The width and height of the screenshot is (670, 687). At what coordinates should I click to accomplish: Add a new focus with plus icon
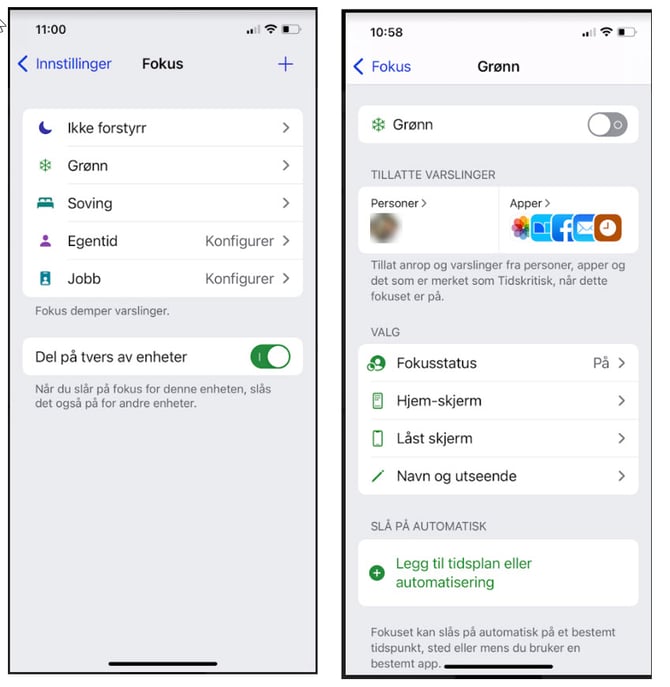(x=285, y=64)
